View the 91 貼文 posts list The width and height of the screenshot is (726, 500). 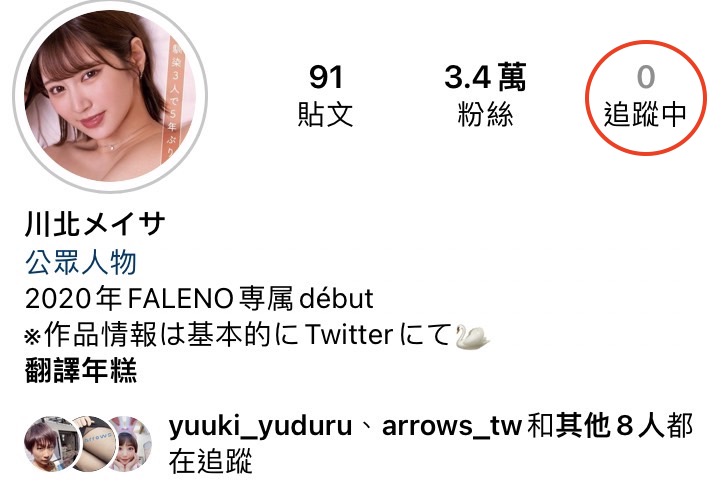[325, 96]
